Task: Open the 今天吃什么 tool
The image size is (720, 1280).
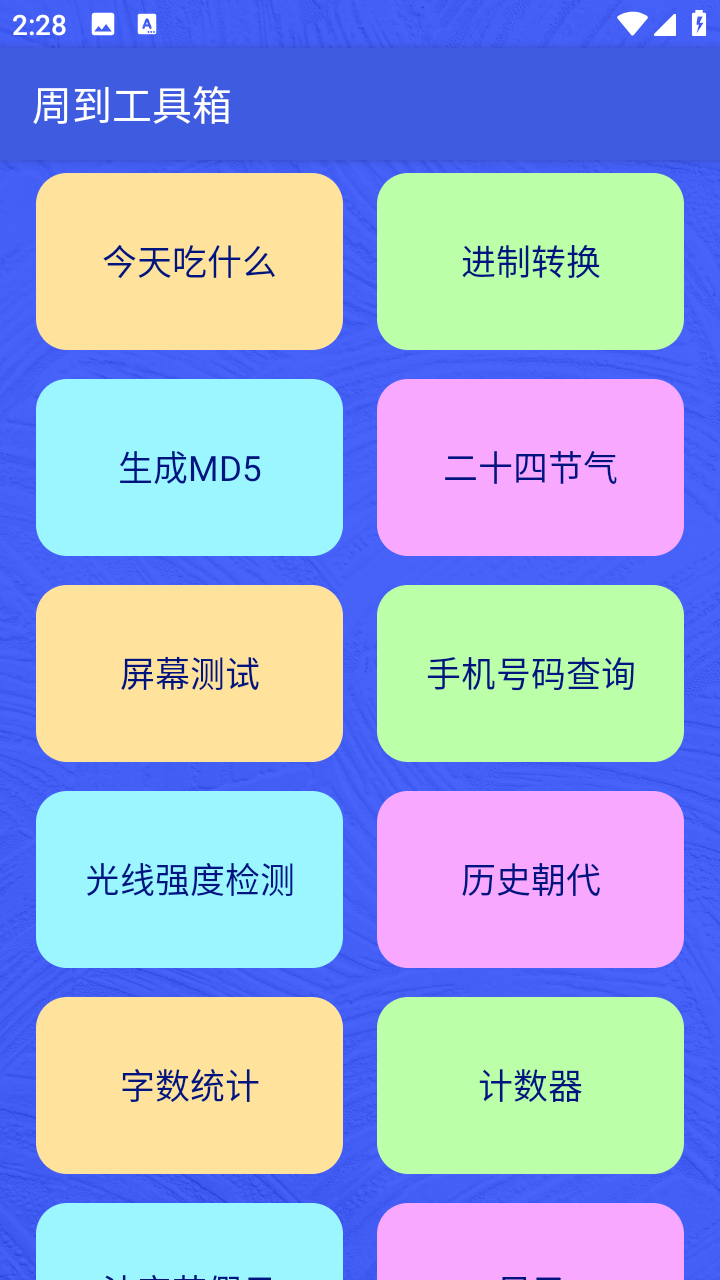Action: 189,262
